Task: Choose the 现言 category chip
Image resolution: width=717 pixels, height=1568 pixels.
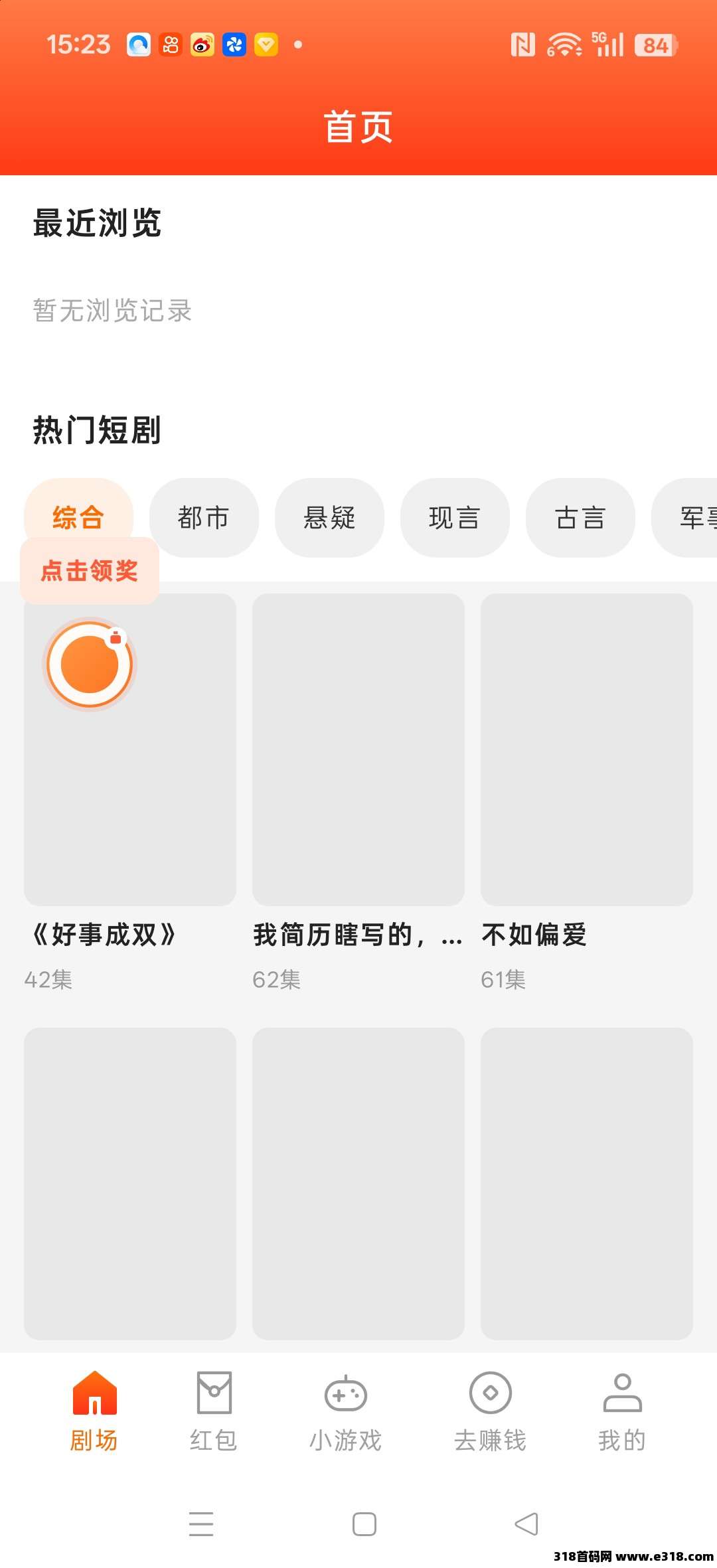Action: [455, 518]
